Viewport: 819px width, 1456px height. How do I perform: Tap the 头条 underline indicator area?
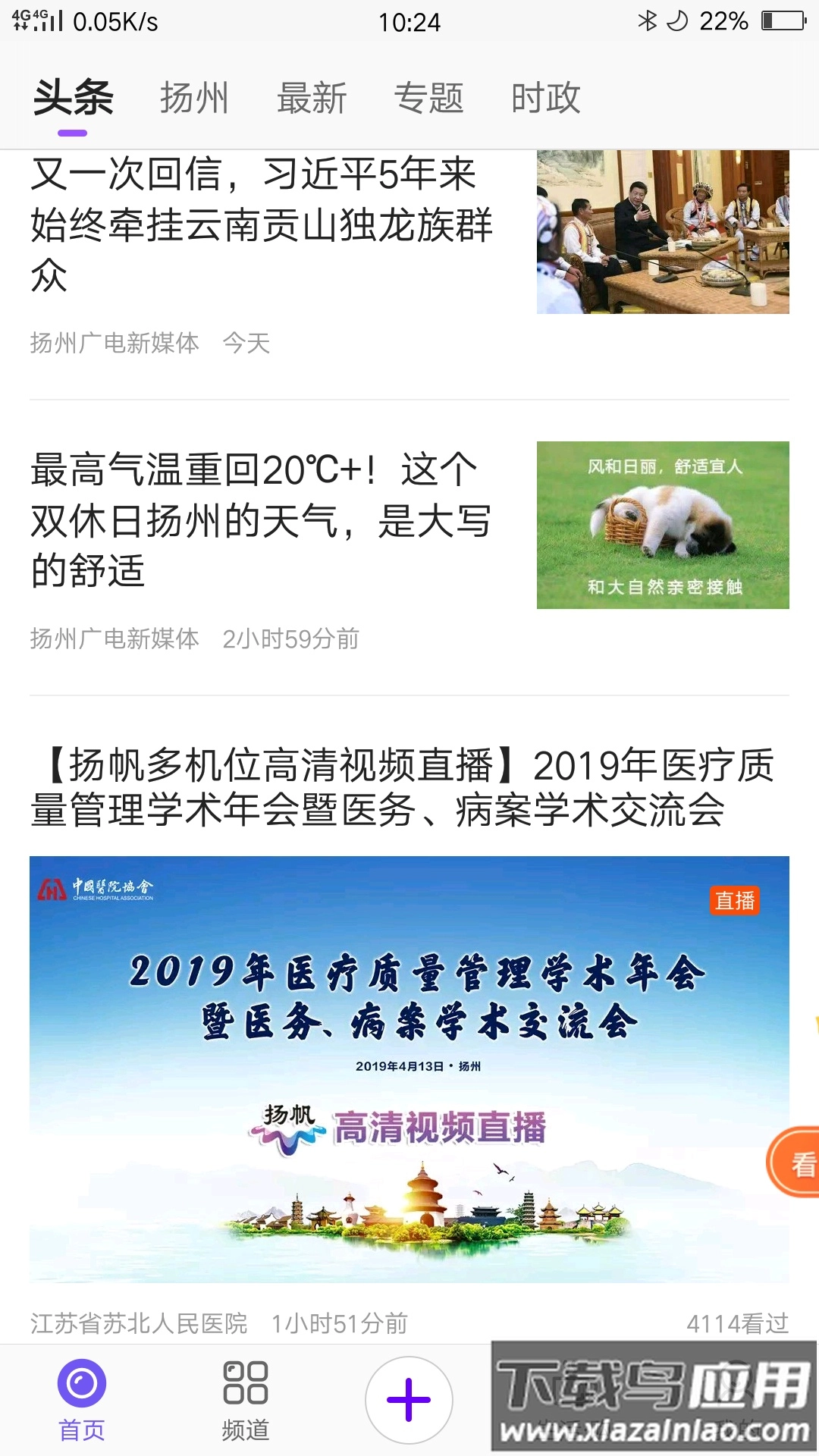point(73,130)
